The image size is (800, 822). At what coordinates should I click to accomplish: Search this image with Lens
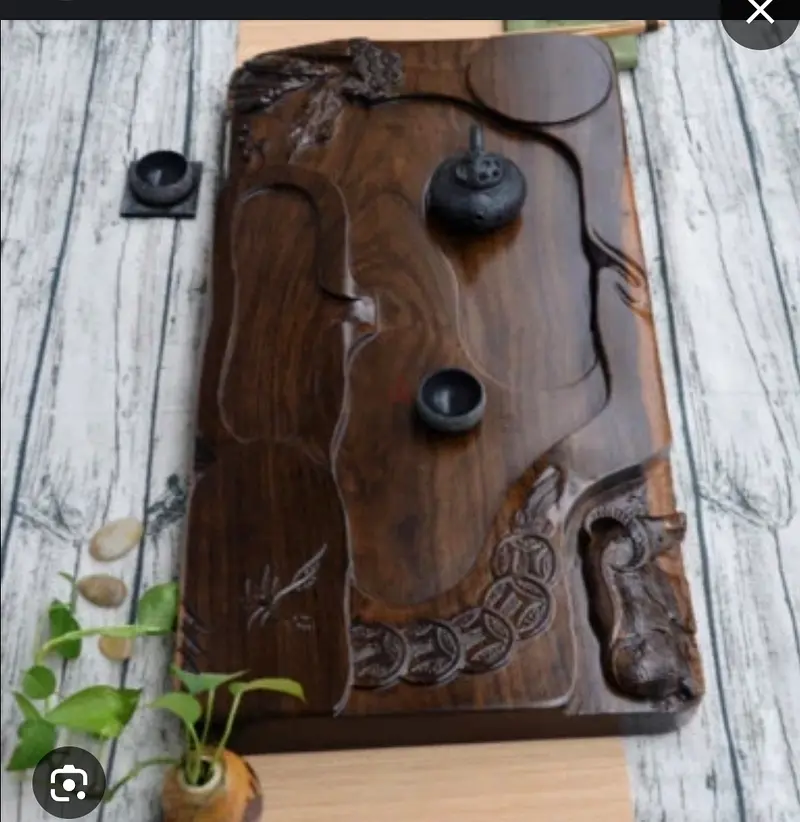coord(68,782)
